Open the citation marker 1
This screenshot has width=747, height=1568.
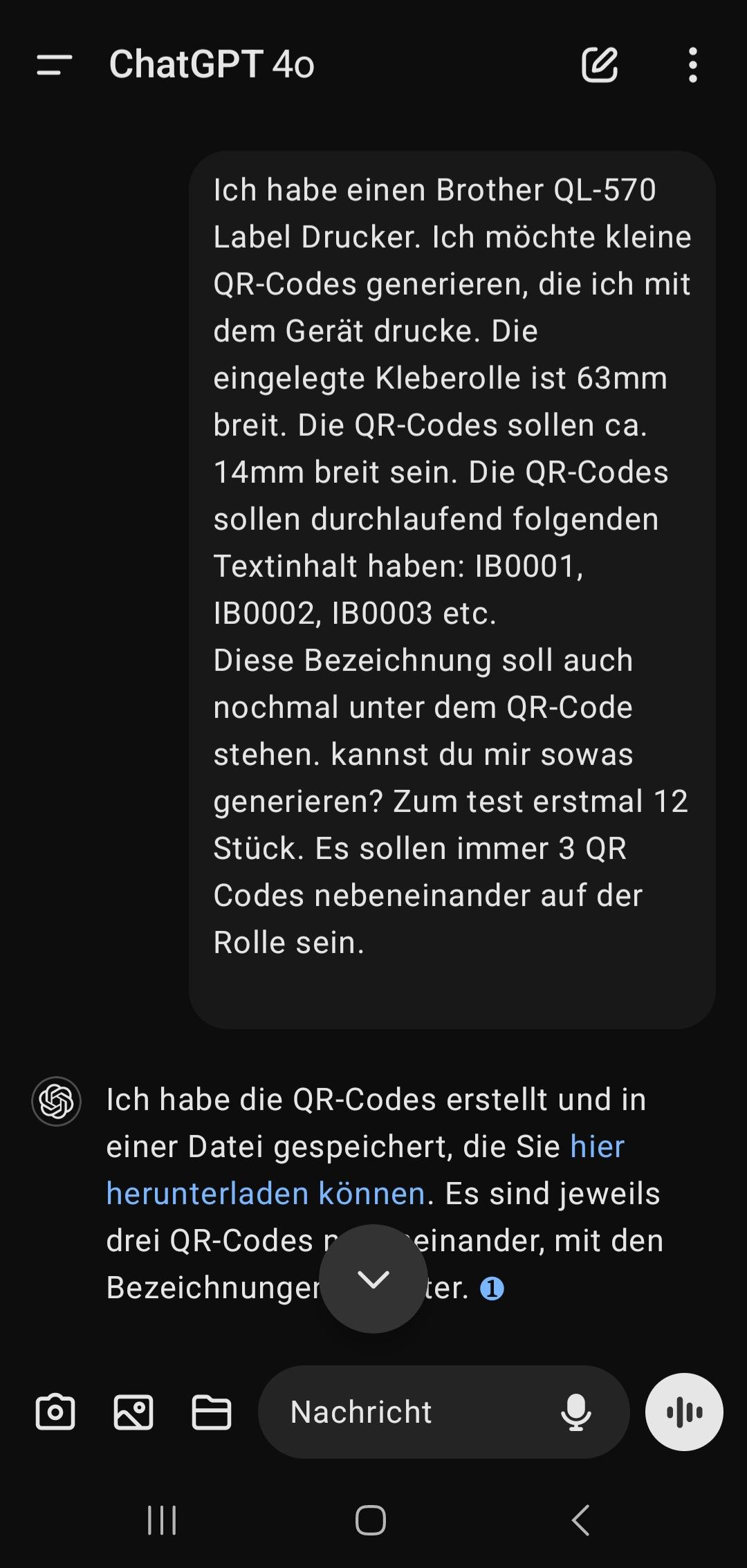click(x=492, y=1289)
